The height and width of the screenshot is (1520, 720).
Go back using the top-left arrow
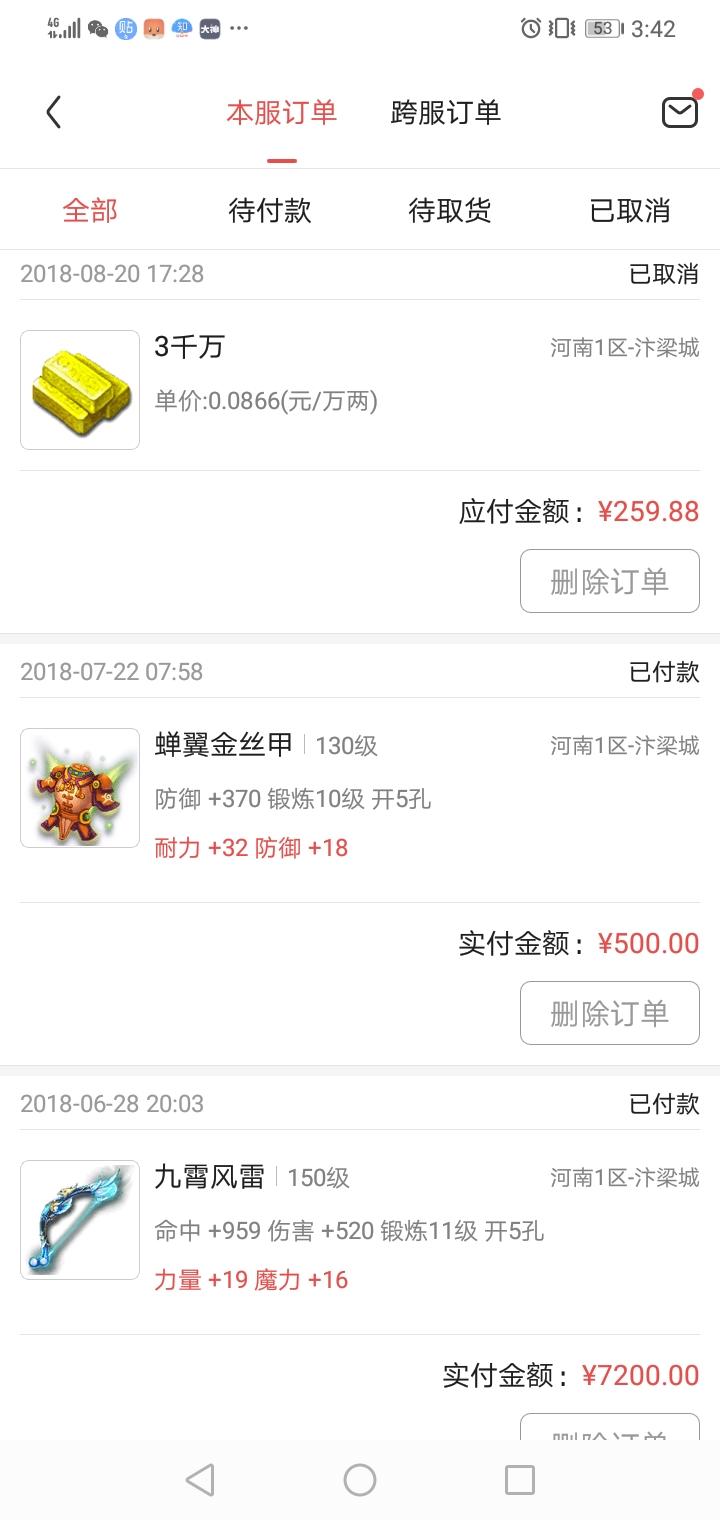click(54, 113)
